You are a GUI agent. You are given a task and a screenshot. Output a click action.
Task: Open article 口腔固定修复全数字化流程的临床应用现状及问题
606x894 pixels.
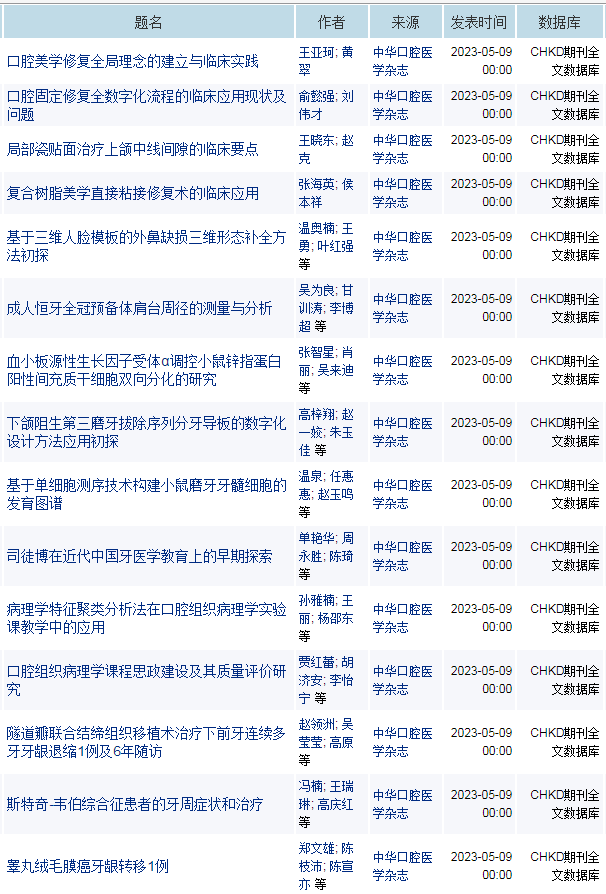coord(146,106)
